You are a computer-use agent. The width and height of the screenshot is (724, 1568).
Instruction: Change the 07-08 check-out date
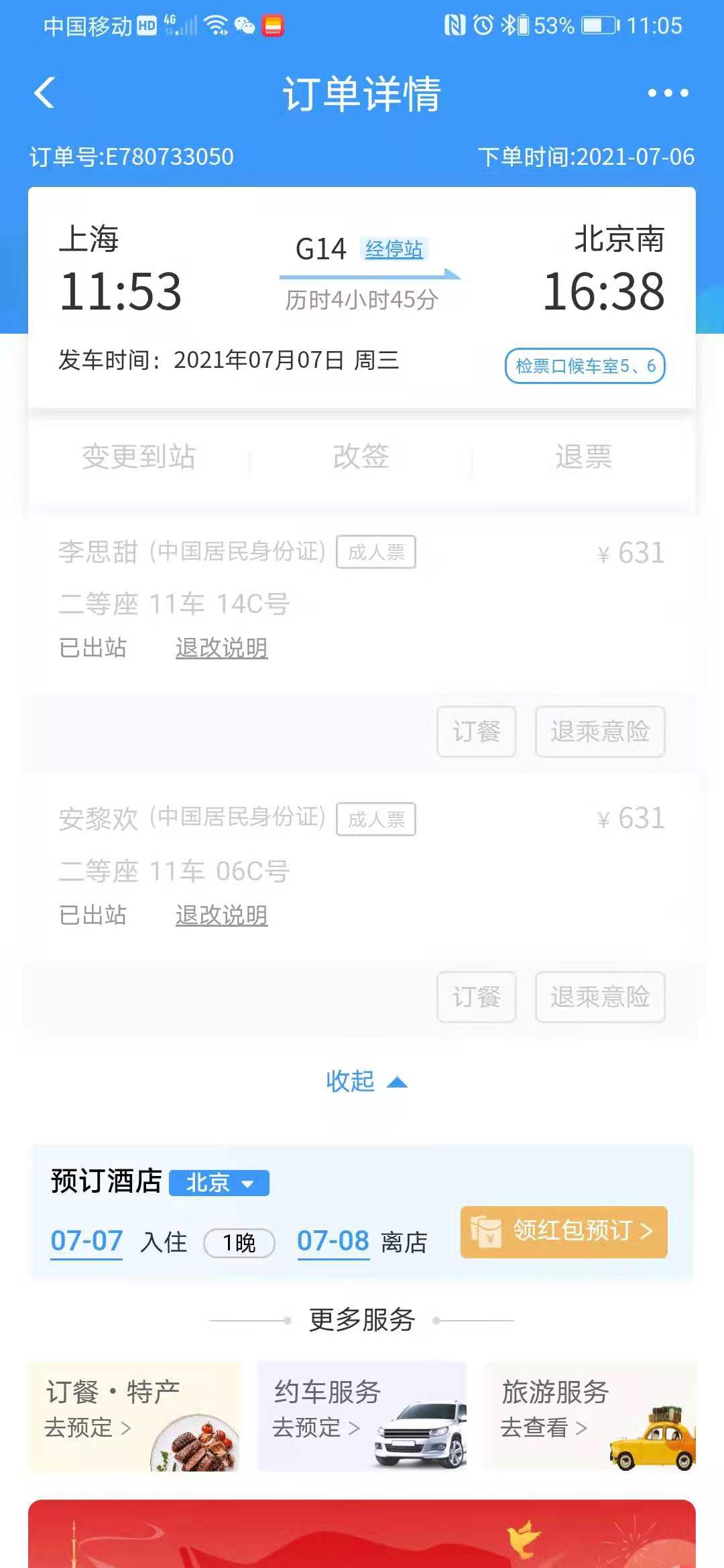click(333, 1241)
